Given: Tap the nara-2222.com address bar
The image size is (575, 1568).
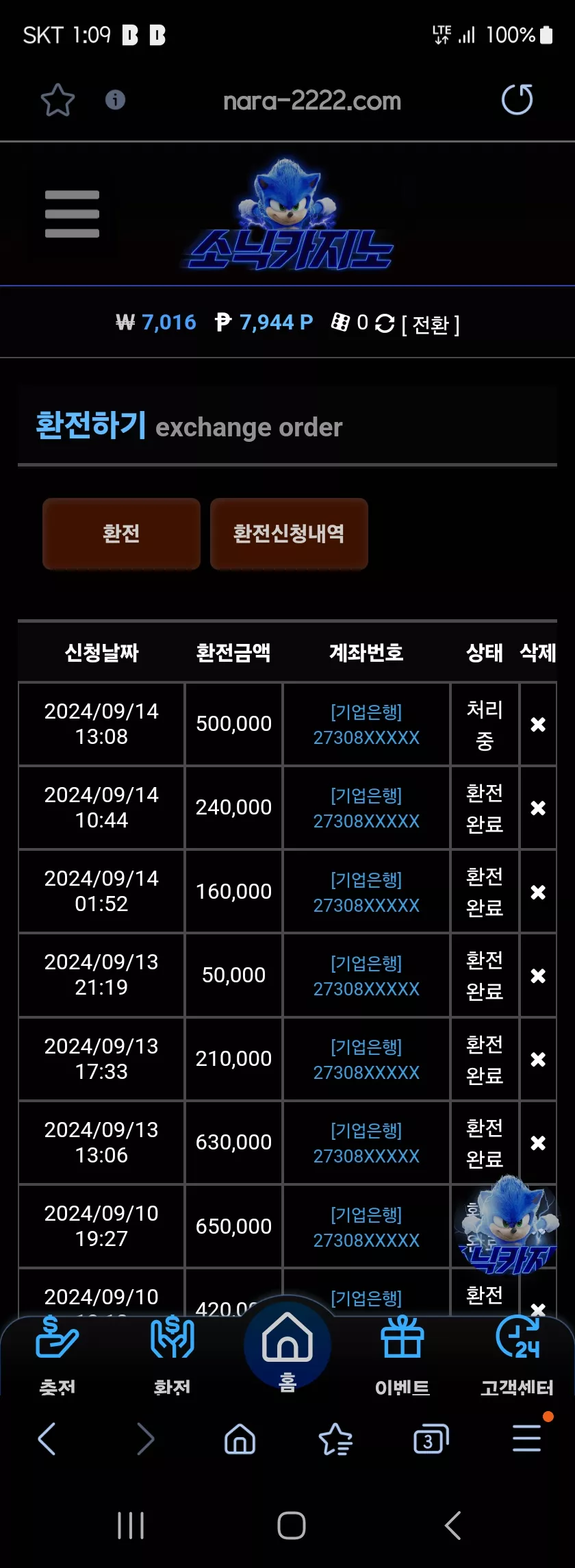Looking at the screenshot, I should [312, 101].
